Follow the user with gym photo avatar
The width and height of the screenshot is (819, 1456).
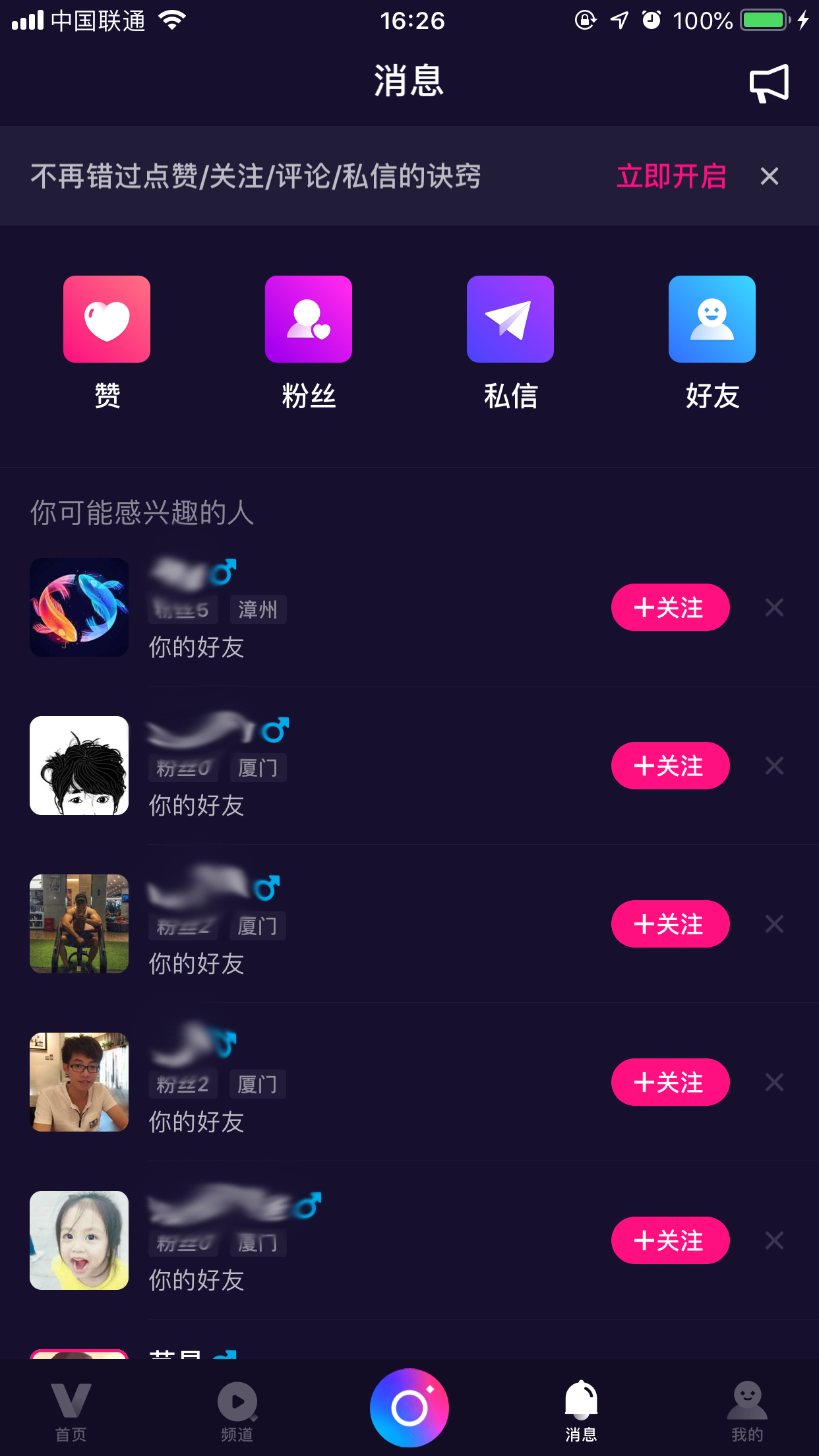click(x=670, y=924)
